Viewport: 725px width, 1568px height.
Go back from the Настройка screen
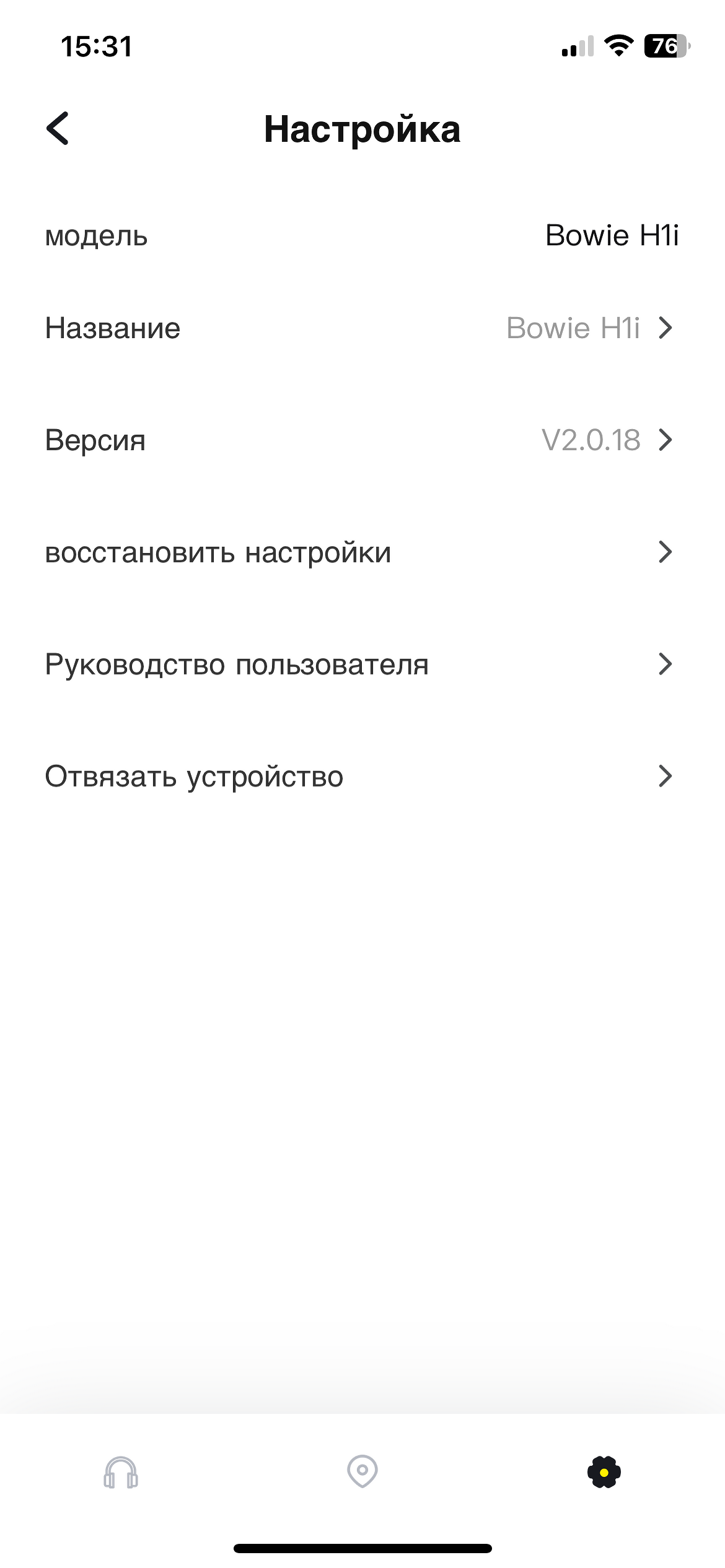click(58, 128)
